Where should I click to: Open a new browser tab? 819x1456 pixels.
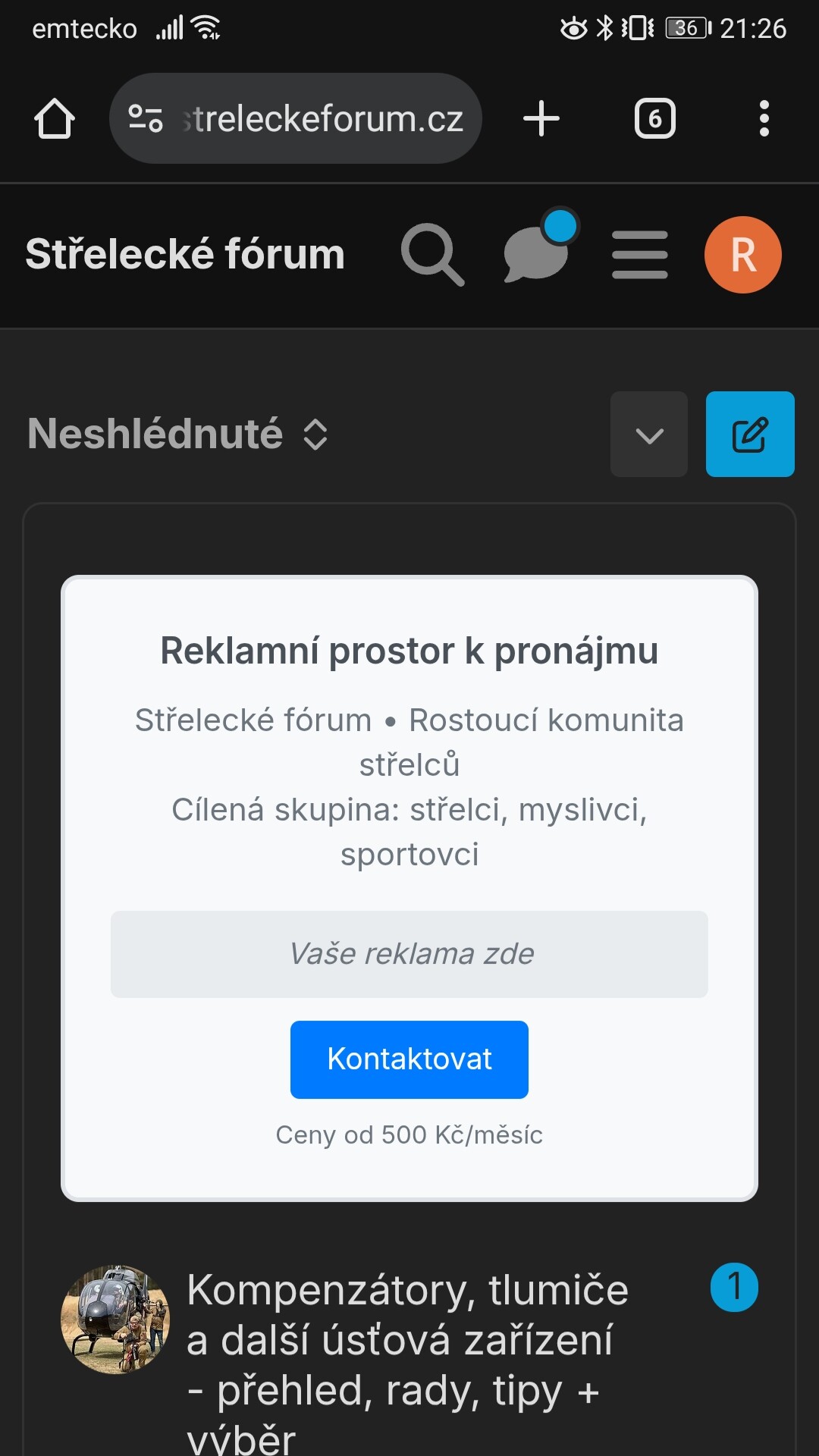point(541,119)
